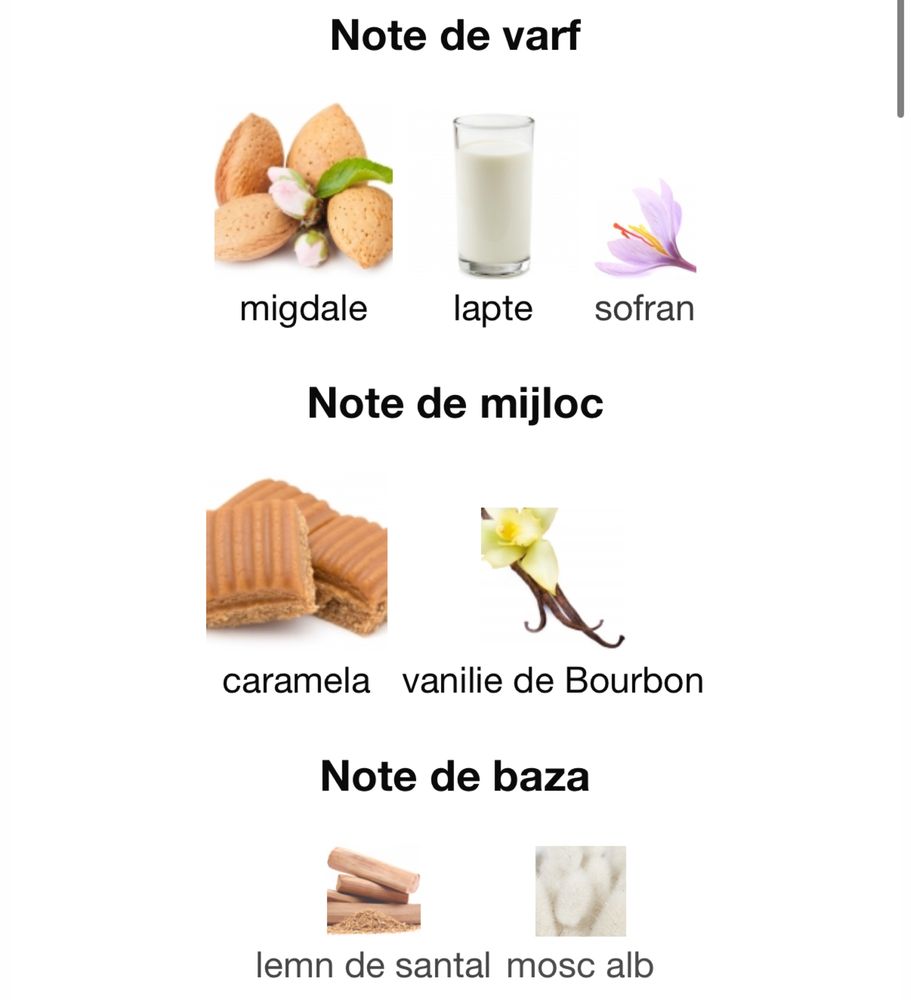Select the sofran note
Screen dimensions: 911x1000
pos(645,230)
